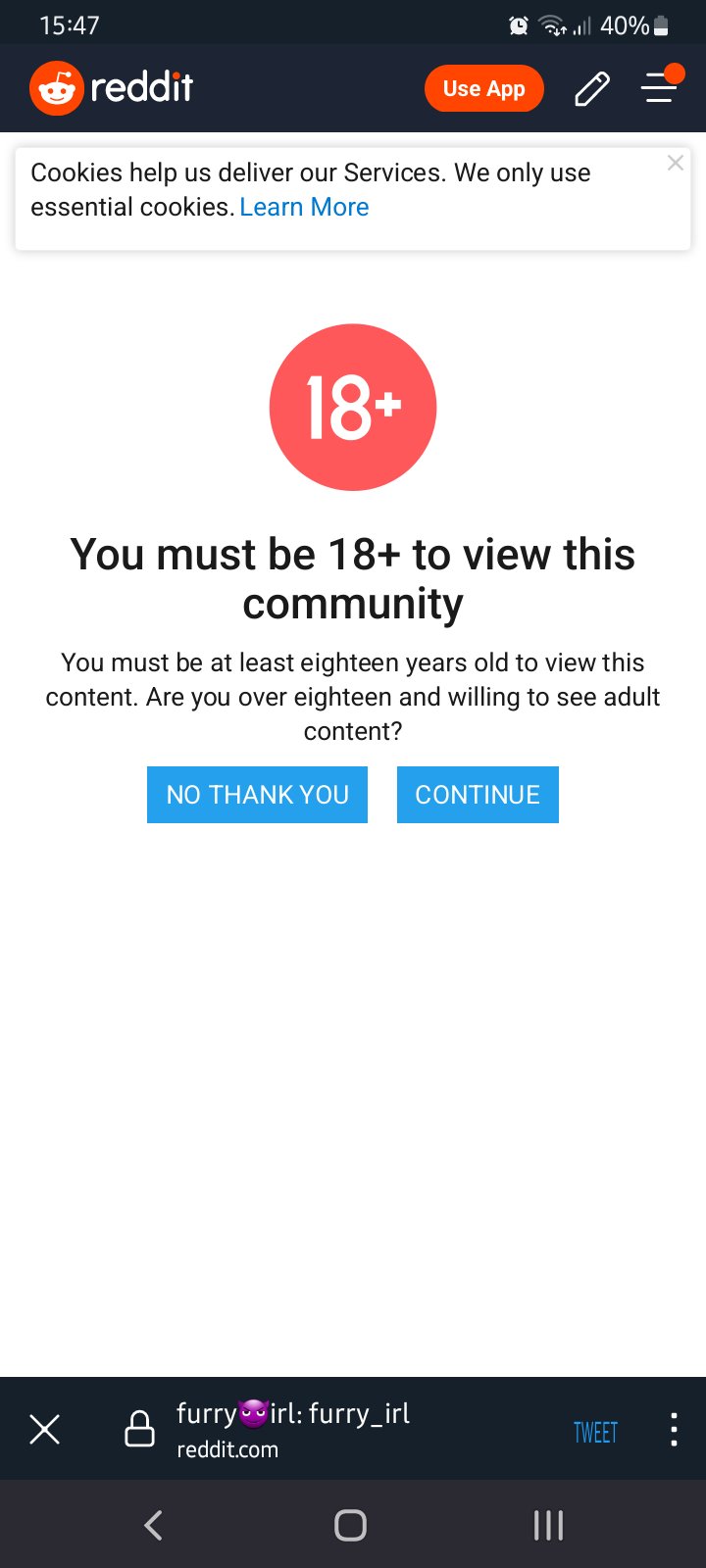Screen dimensions: 706x1568
Task: Open the Reddit hamburger menu
Action: [659, 89]
